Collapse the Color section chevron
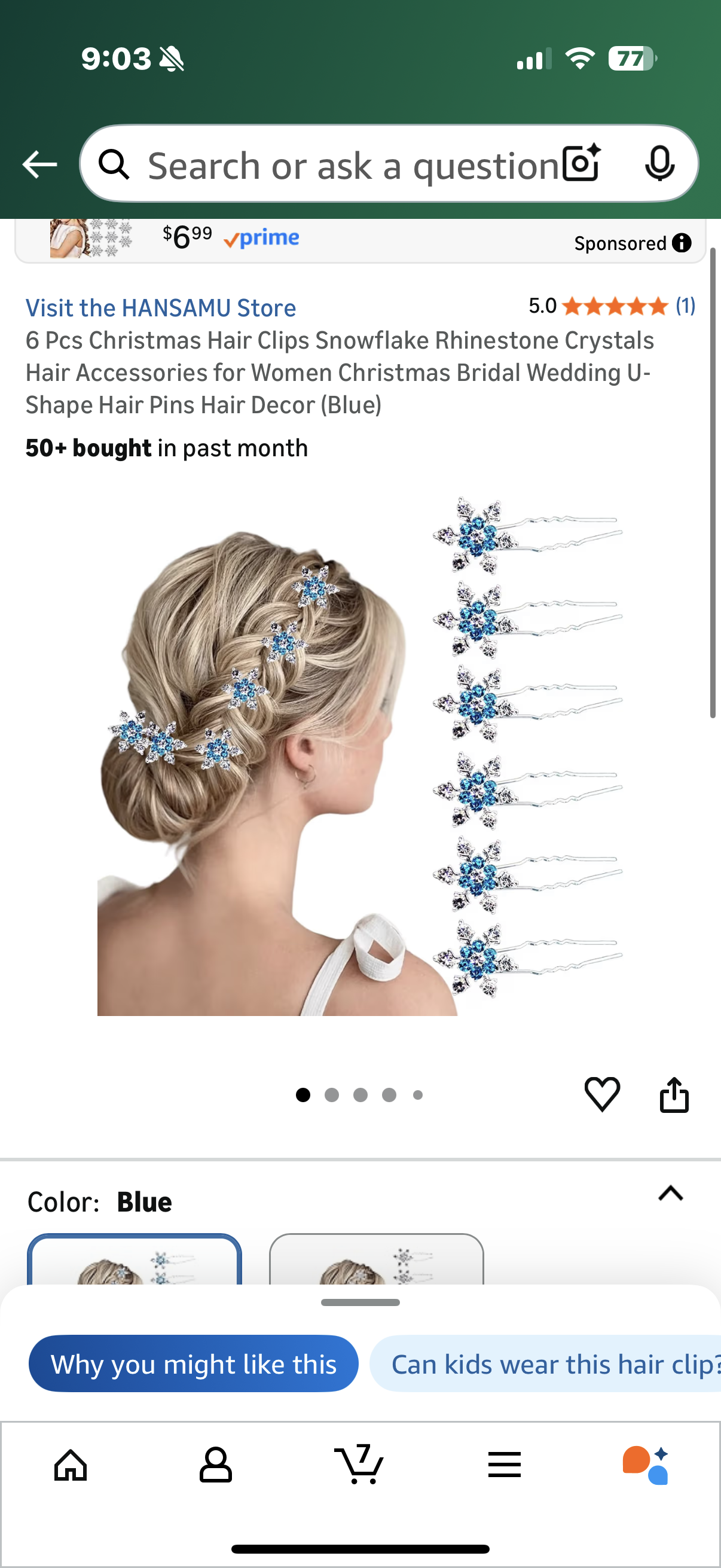721x1568 pixels. [x=671, y=1194]
